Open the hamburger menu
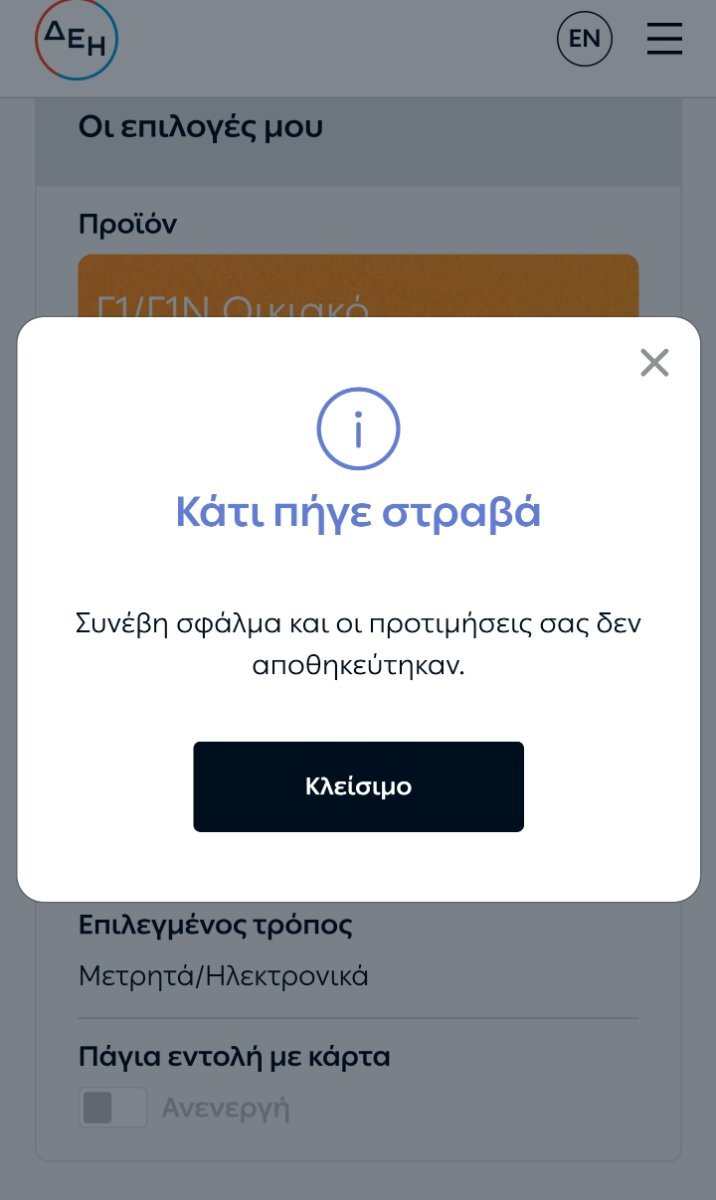Viewport: 716px width, 1200px height. tap(664, 39)
